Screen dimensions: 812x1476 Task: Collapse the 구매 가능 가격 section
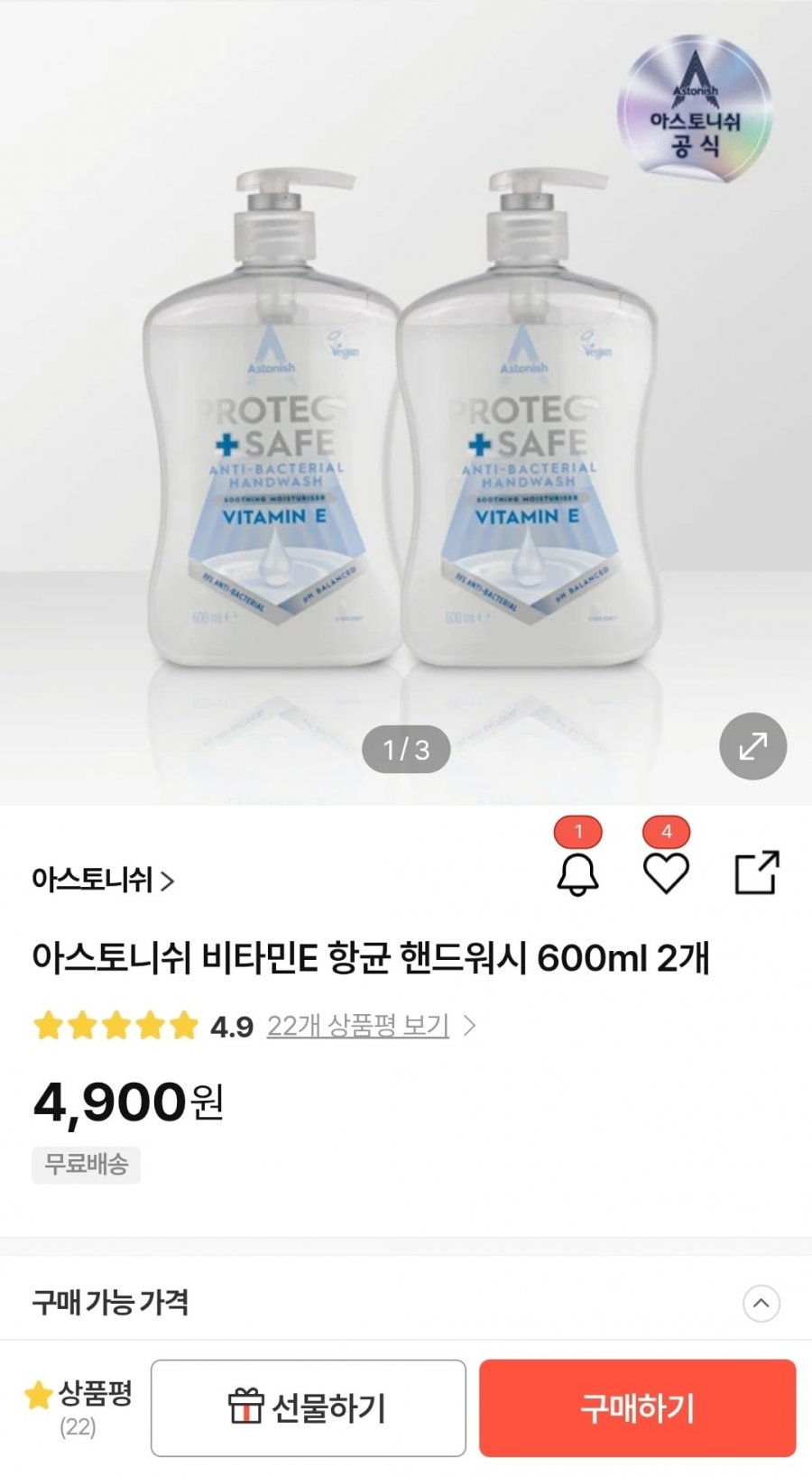coord(761,1303)
